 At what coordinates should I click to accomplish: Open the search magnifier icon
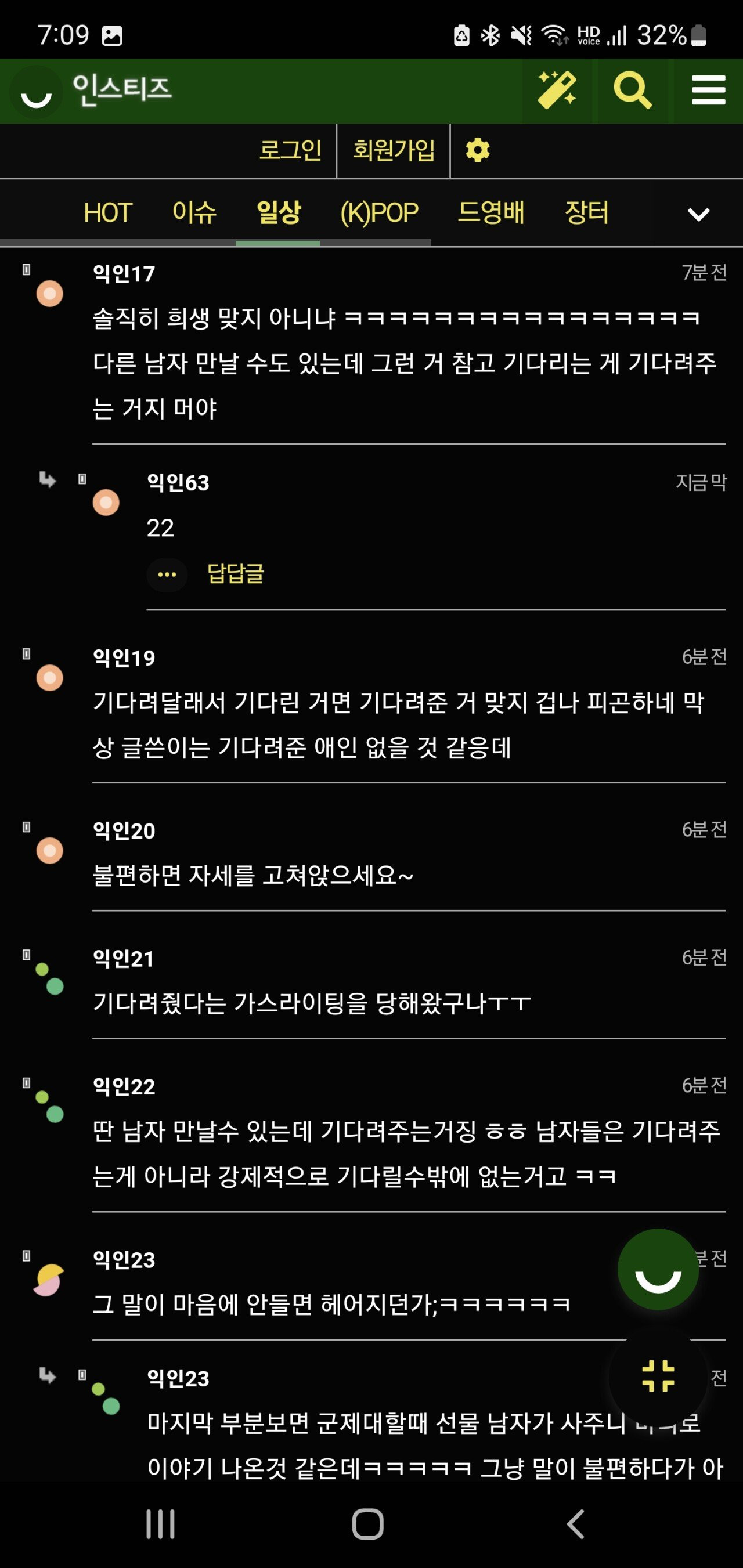click(x=632, y=91)
